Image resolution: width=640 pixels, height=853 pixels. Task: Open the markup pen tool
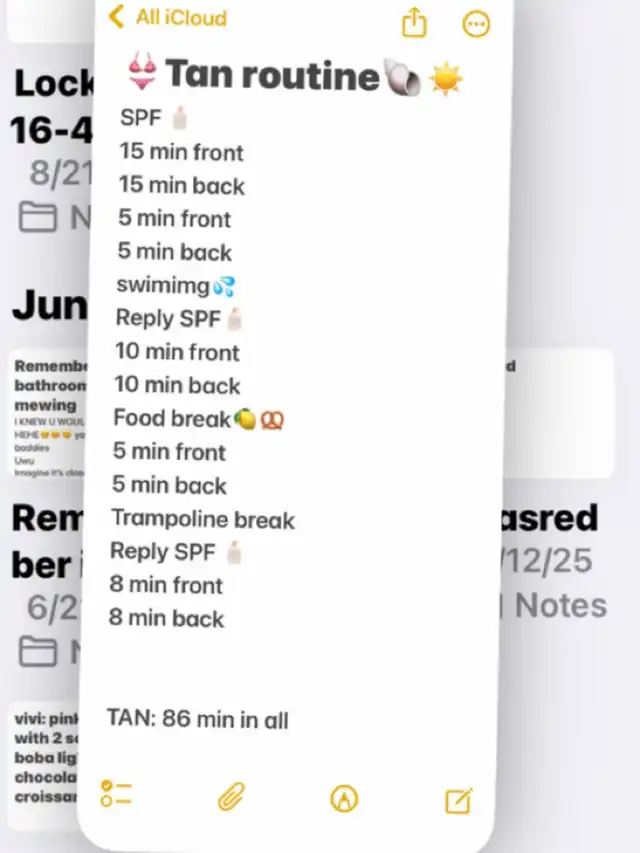pos(344,799)
